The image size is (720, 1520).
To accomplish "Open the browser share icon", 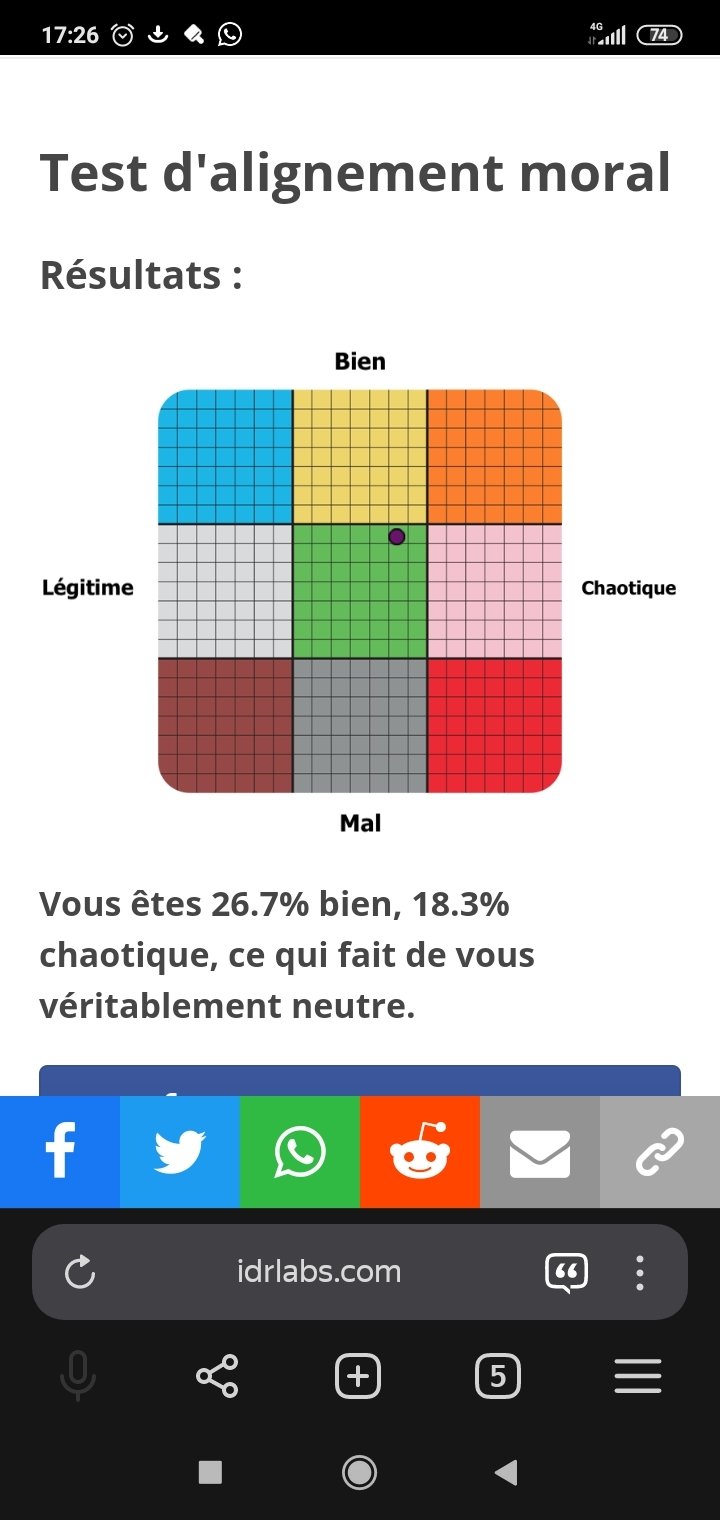I will pyautogui.click(x=217, y=1377).
